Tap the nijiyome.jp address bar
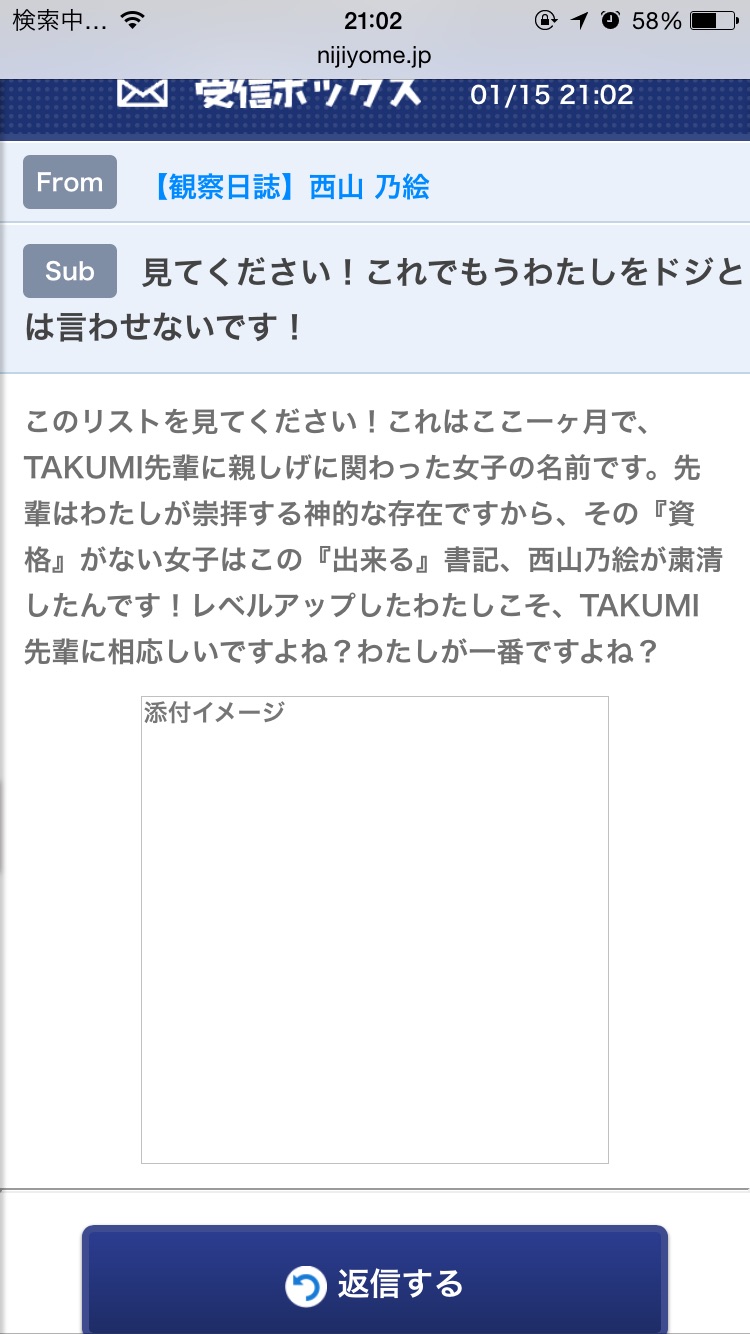750x1334 pixels. coord(374,55)
